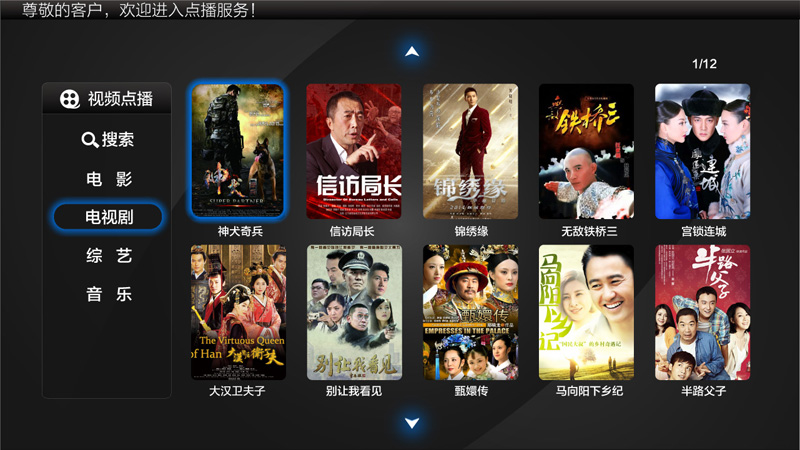Open the drama 半路父子
This screenshot has height=450, width=800.
tap(702, 312)
